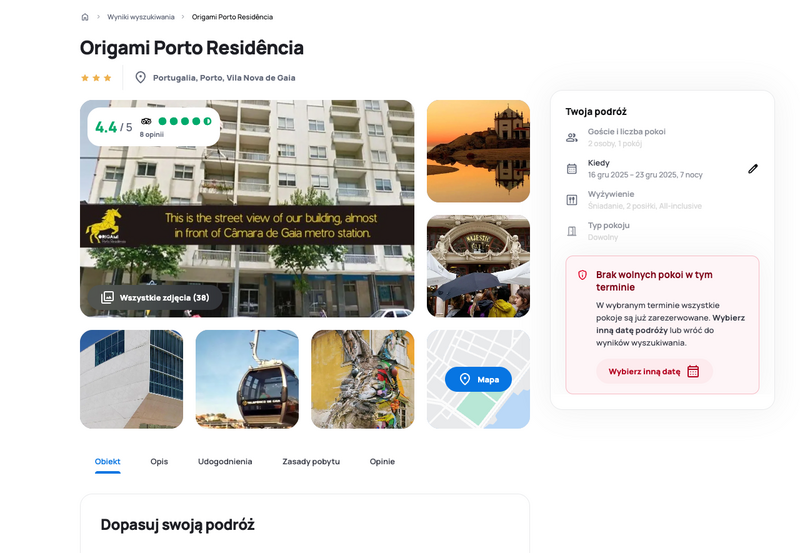Screen dimensions: 800x553
Task: Open the rabbit street art photo
Action: (x=362, y=379)
